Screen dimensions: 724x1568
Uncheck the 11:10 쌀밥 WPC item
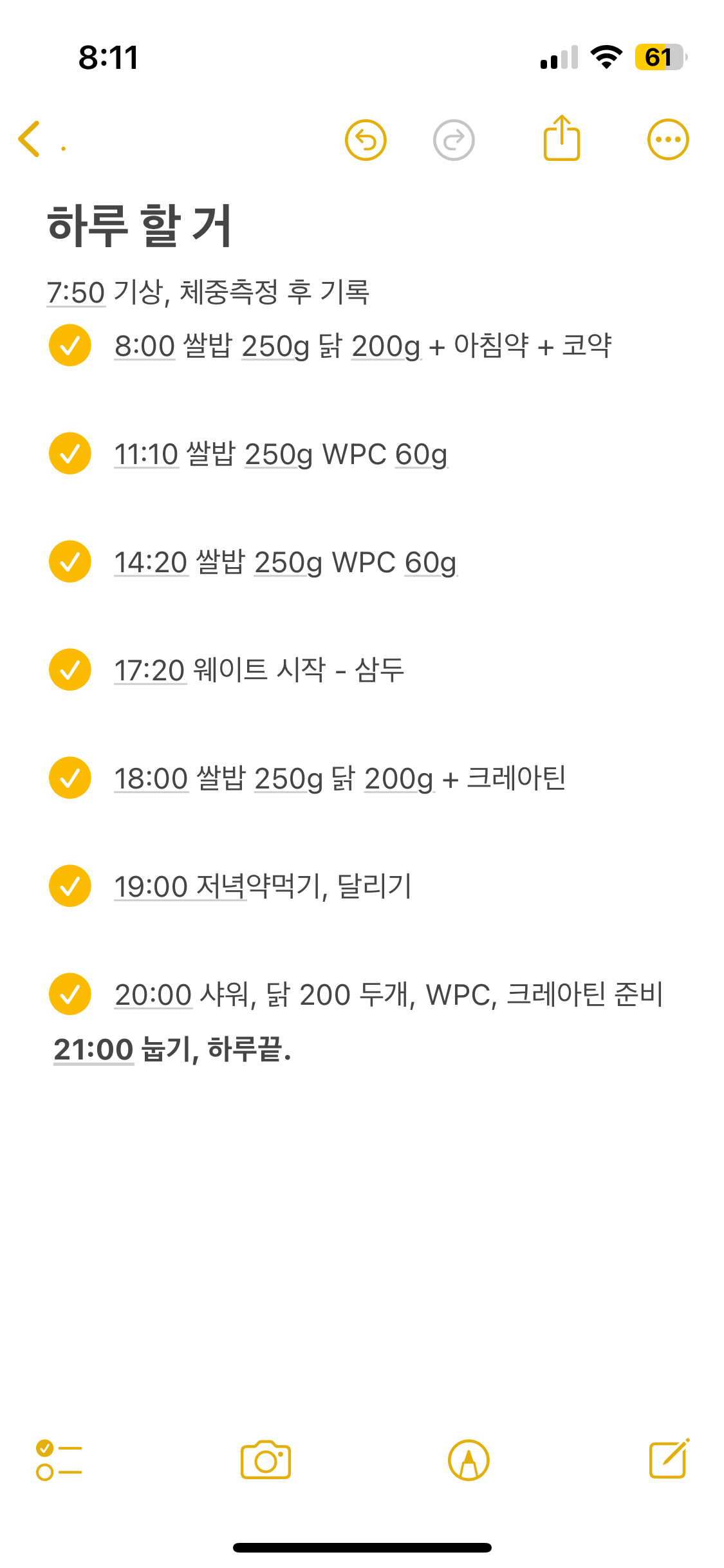[x=70, y=454]
